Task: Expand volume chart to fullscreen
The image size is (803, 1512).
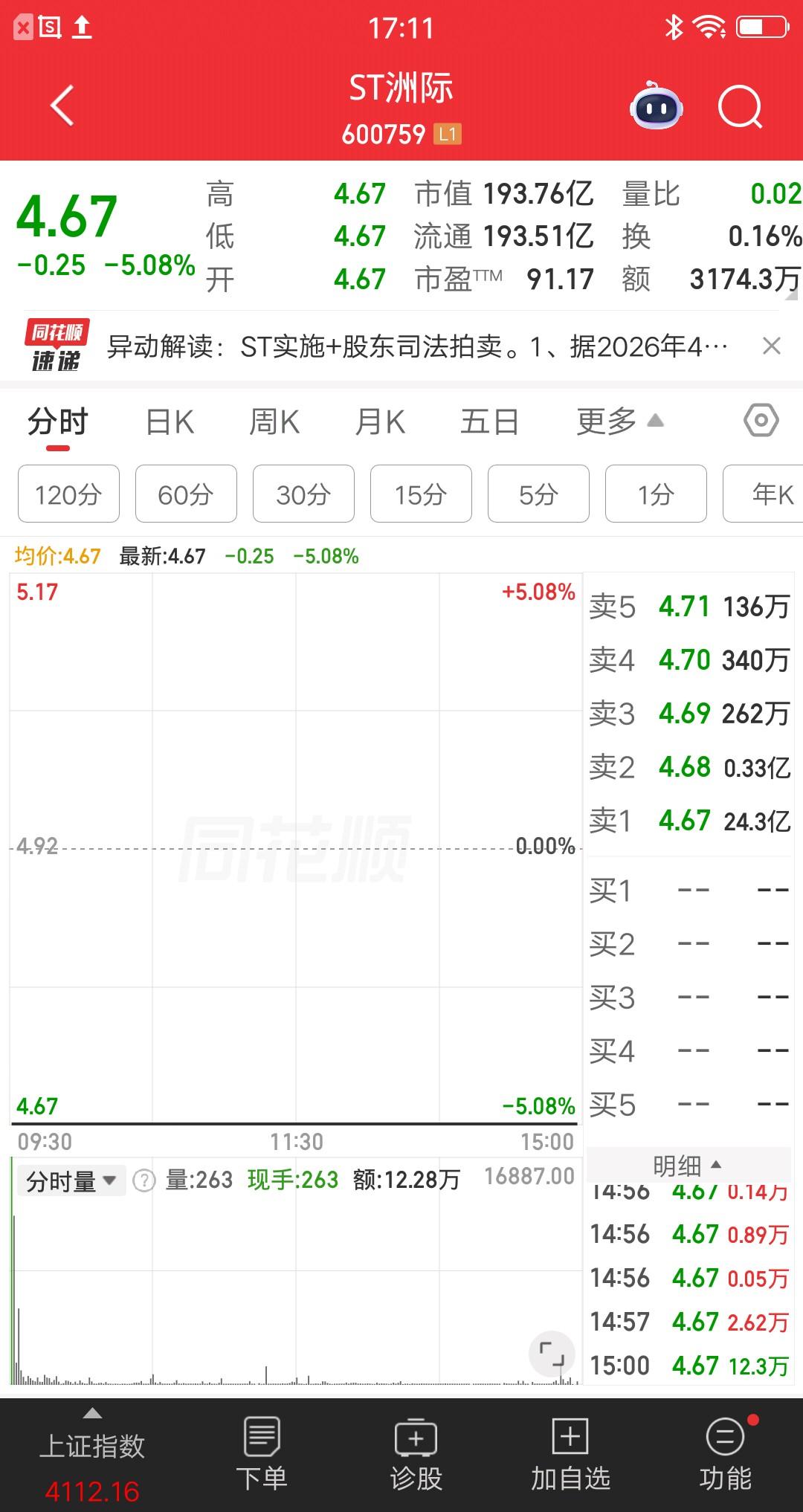Action: 553,1354
